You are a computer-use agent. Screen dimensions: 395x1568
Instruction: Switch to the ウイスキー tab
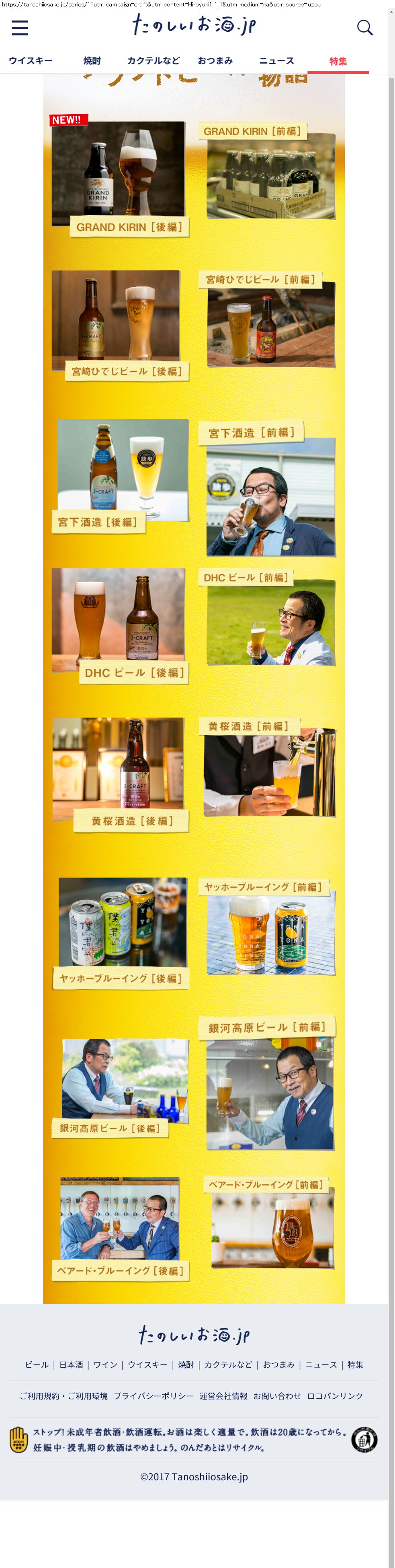click(31, 61)
